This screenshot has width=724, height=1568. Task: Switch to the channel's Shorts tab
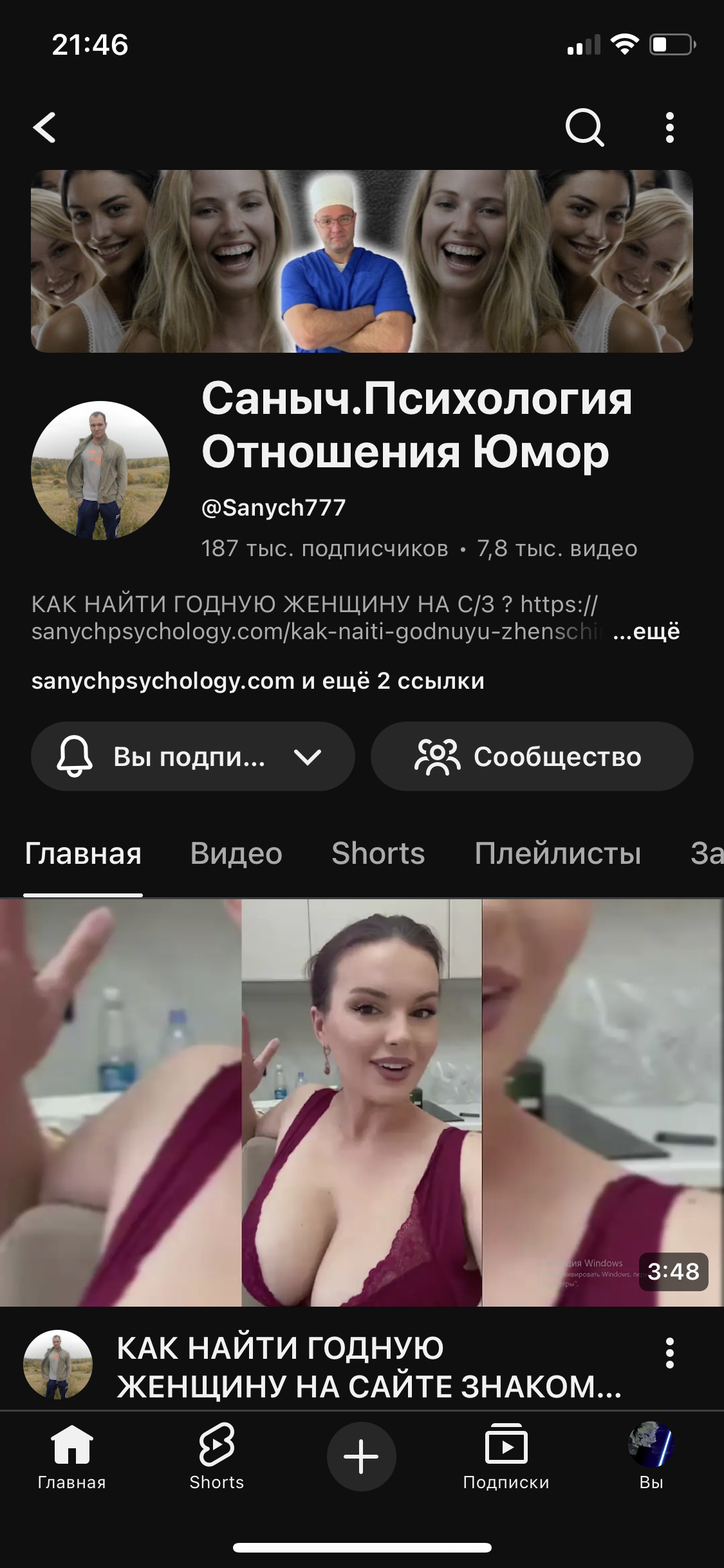pos(378,854)
